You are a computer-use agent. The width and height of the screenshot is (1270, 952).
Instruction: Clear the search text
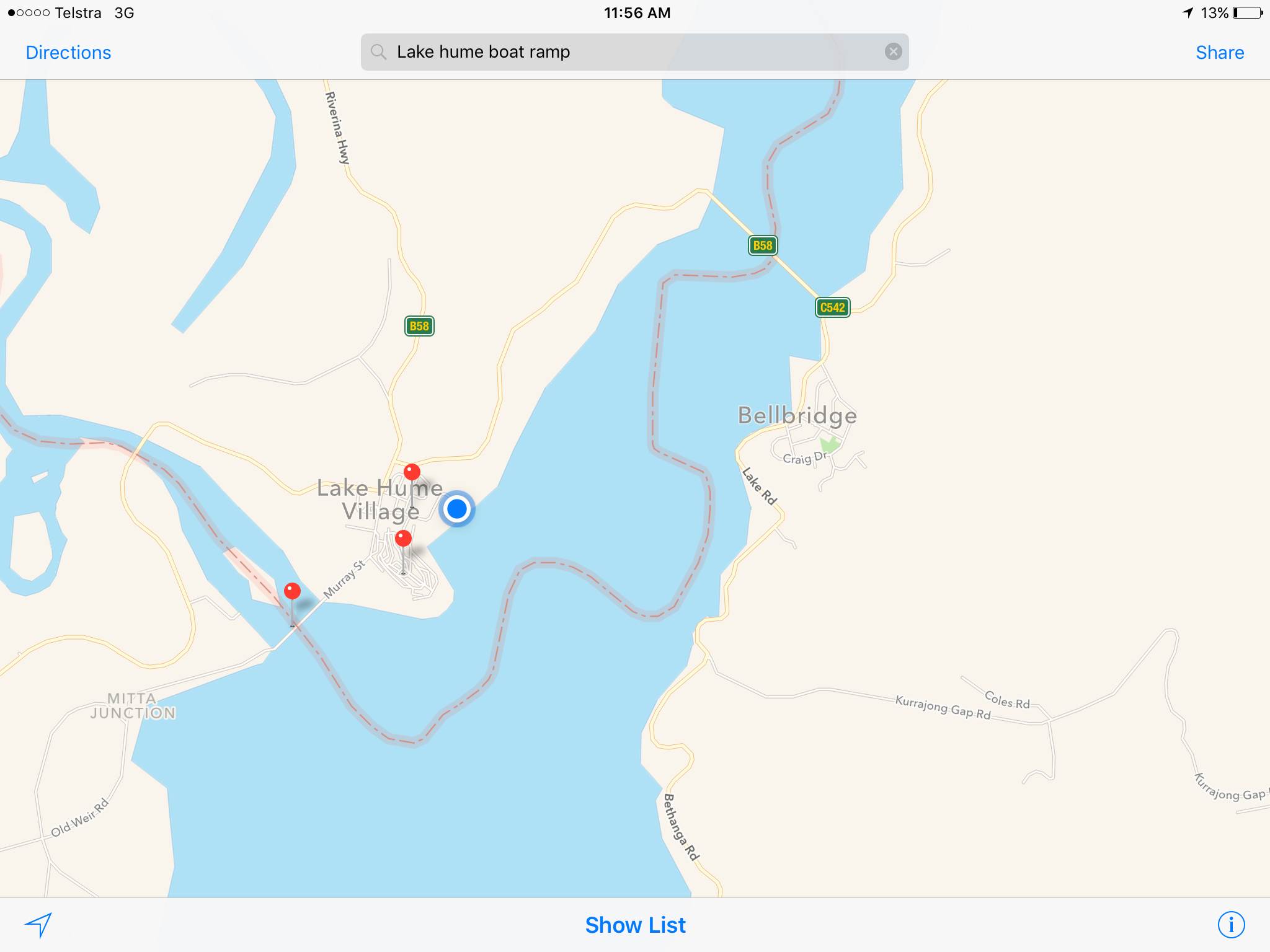coord(893,52)
